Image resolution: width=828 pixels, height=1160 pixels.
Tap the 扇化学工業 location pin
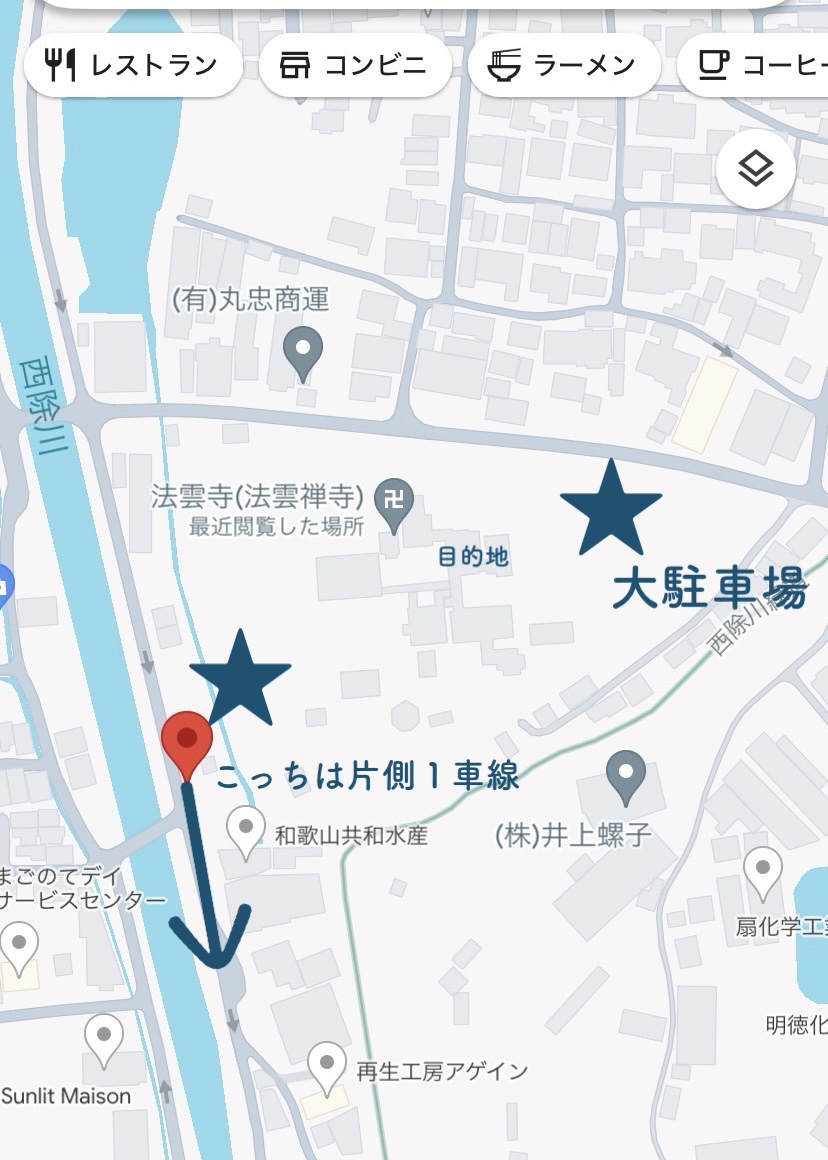[762, 872]
